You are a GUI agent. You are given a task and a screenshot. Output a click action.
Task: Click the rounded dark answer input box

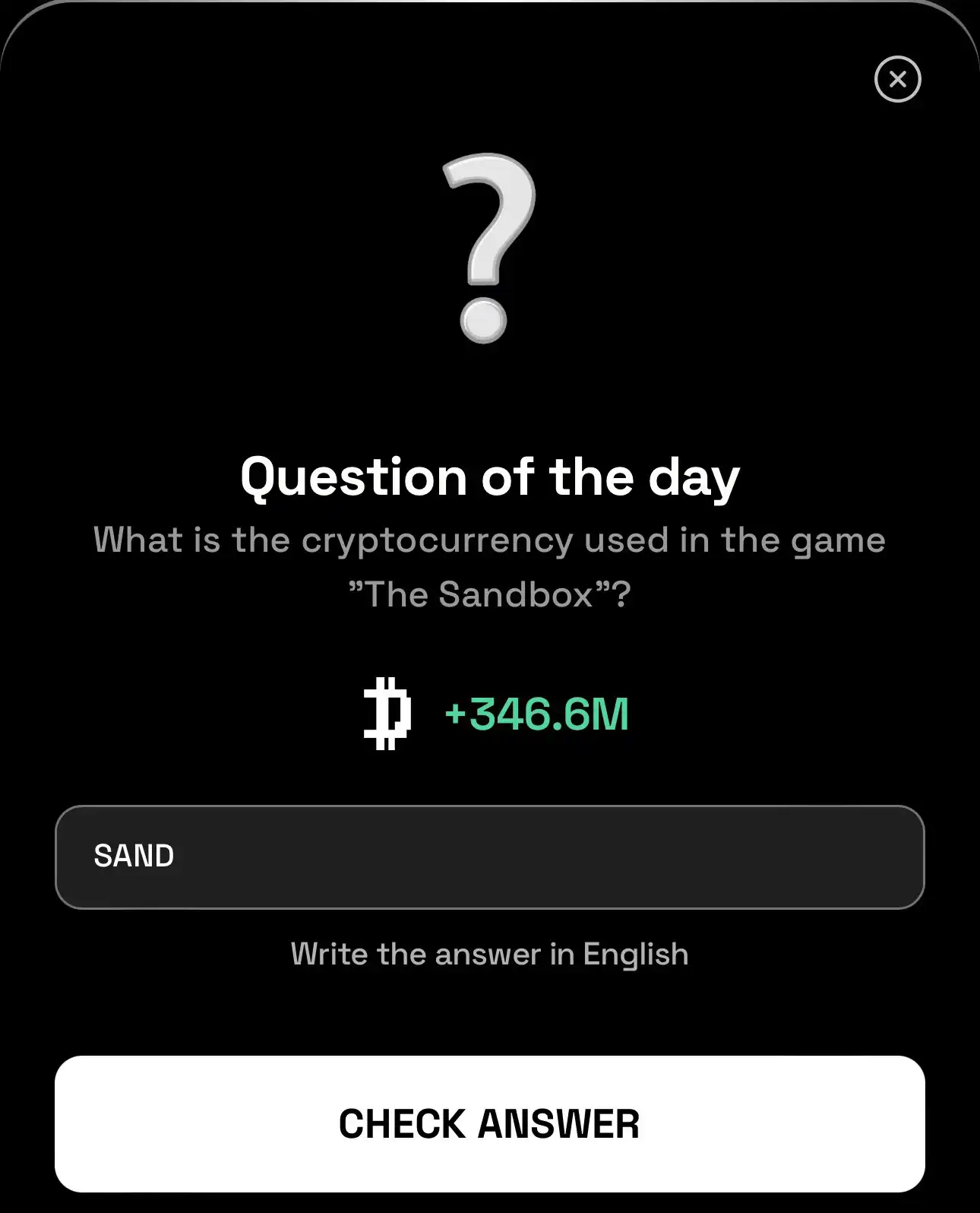coord(490,857)
